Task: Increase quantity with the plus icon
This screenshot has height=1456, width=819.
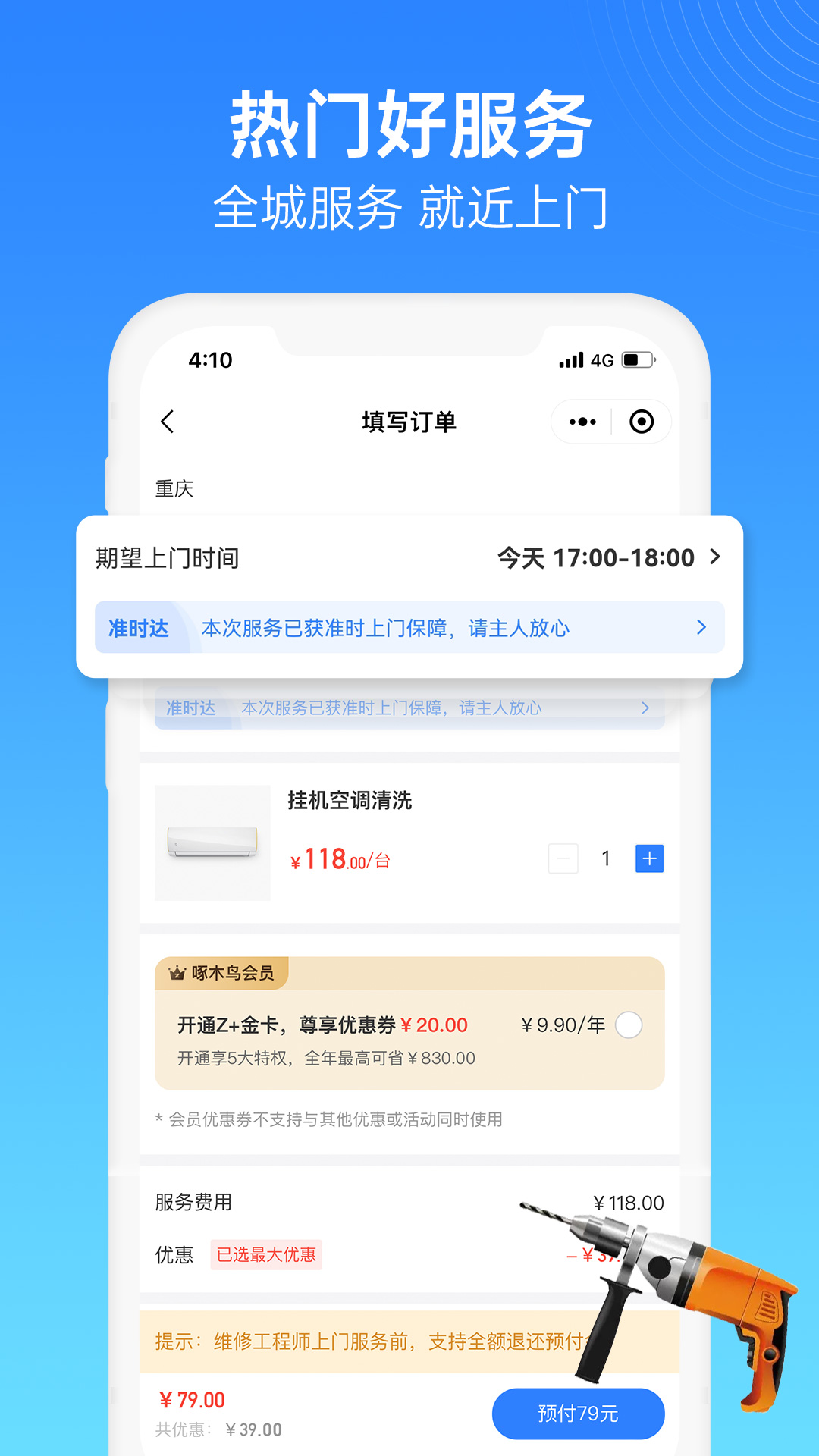Action: [x=648, y=858]
